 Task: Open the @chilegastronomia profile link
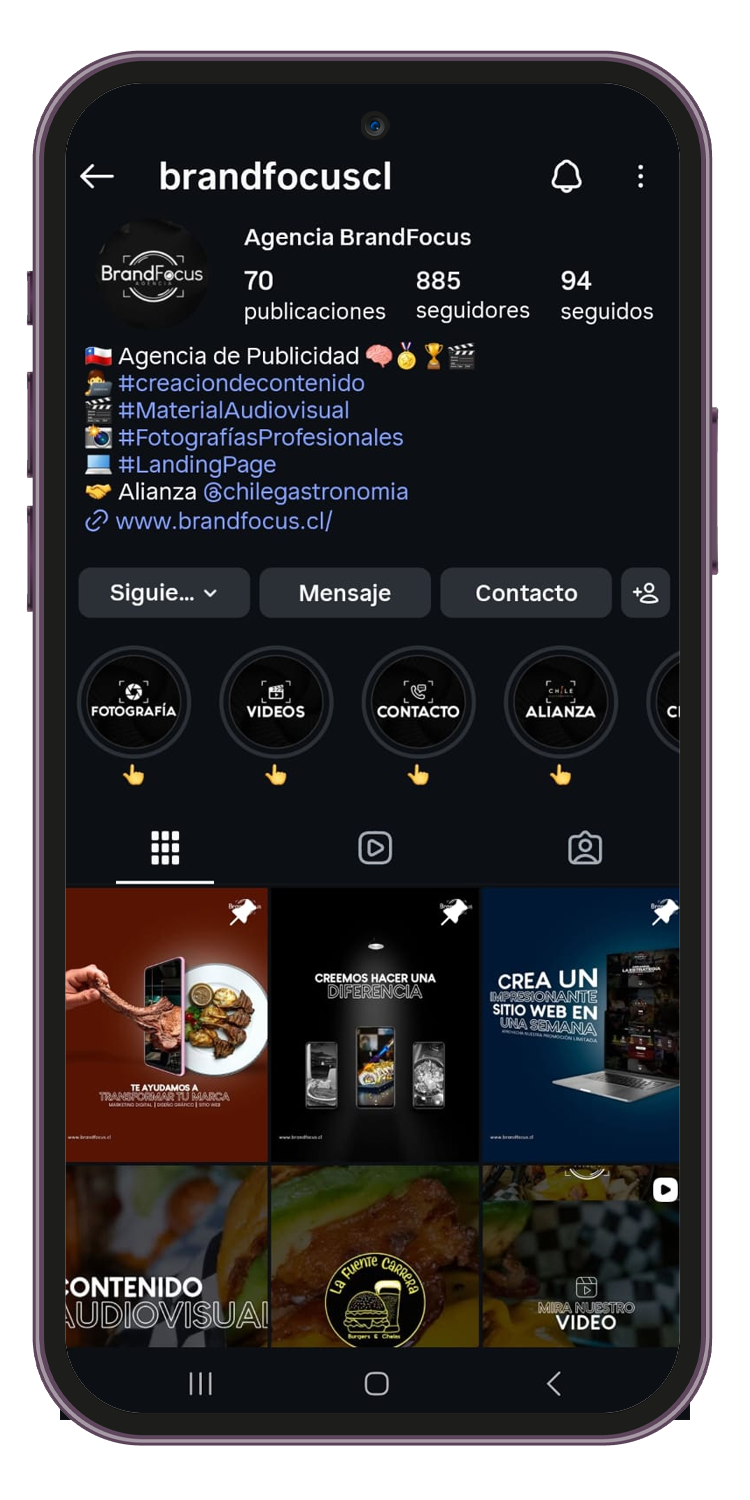[305, 492]
